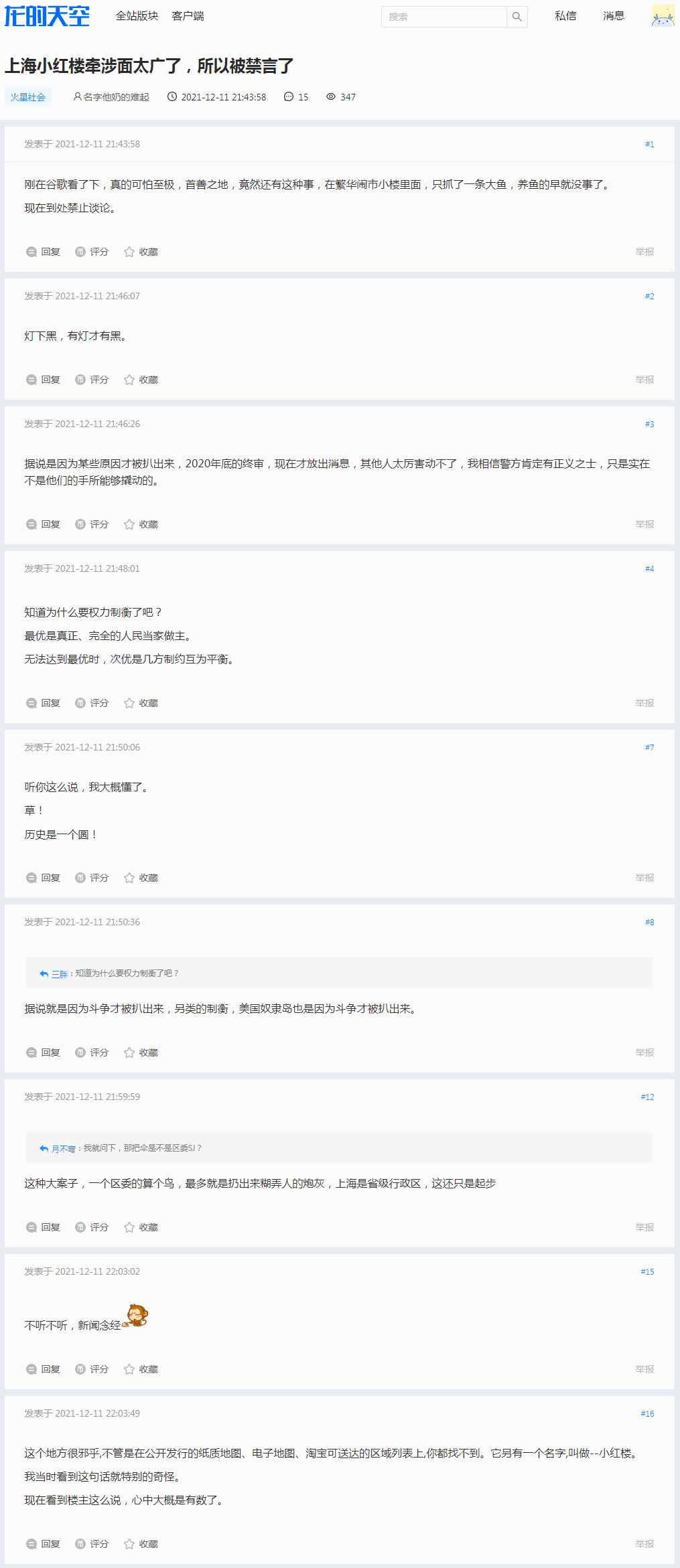Viewport: 680px width, 1568px height.
Task: Open 消息 notifications
Action: point(614,16)
